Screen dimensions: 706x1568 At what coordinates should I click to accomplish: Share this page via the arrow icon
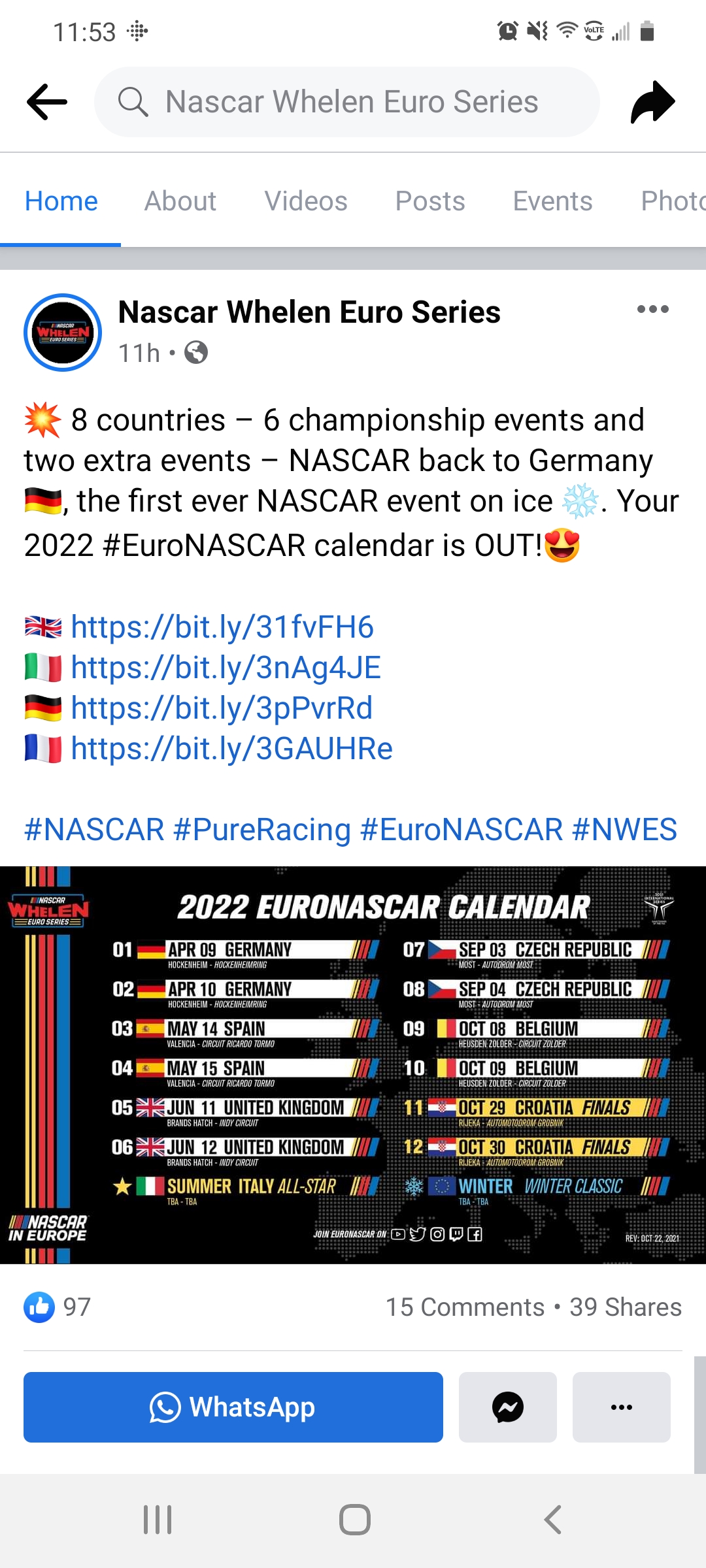coord(652,102)
